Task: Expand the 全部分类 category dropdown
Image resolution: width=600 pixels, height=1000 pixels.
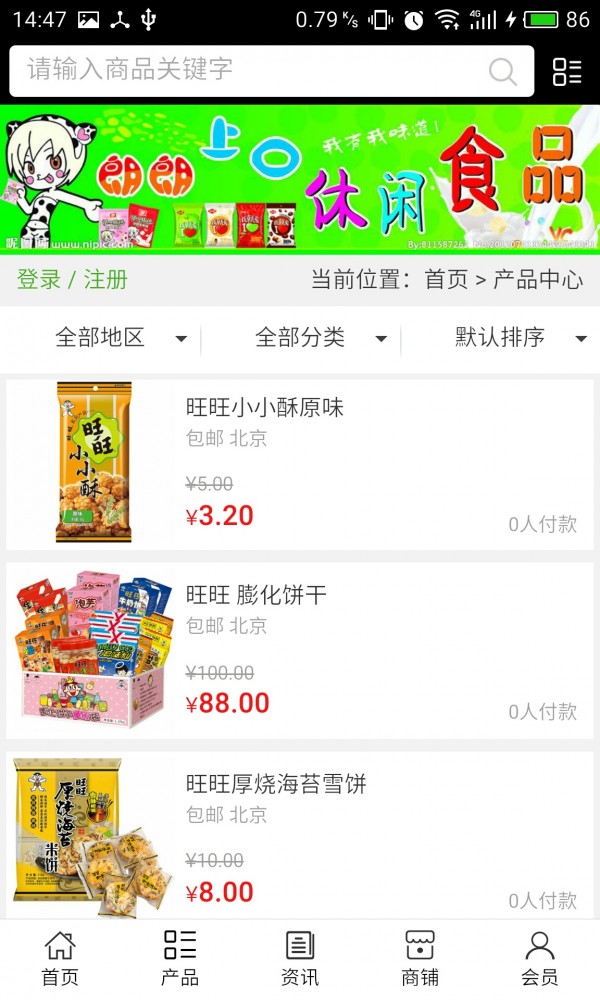Action: [x=320, y=338]
